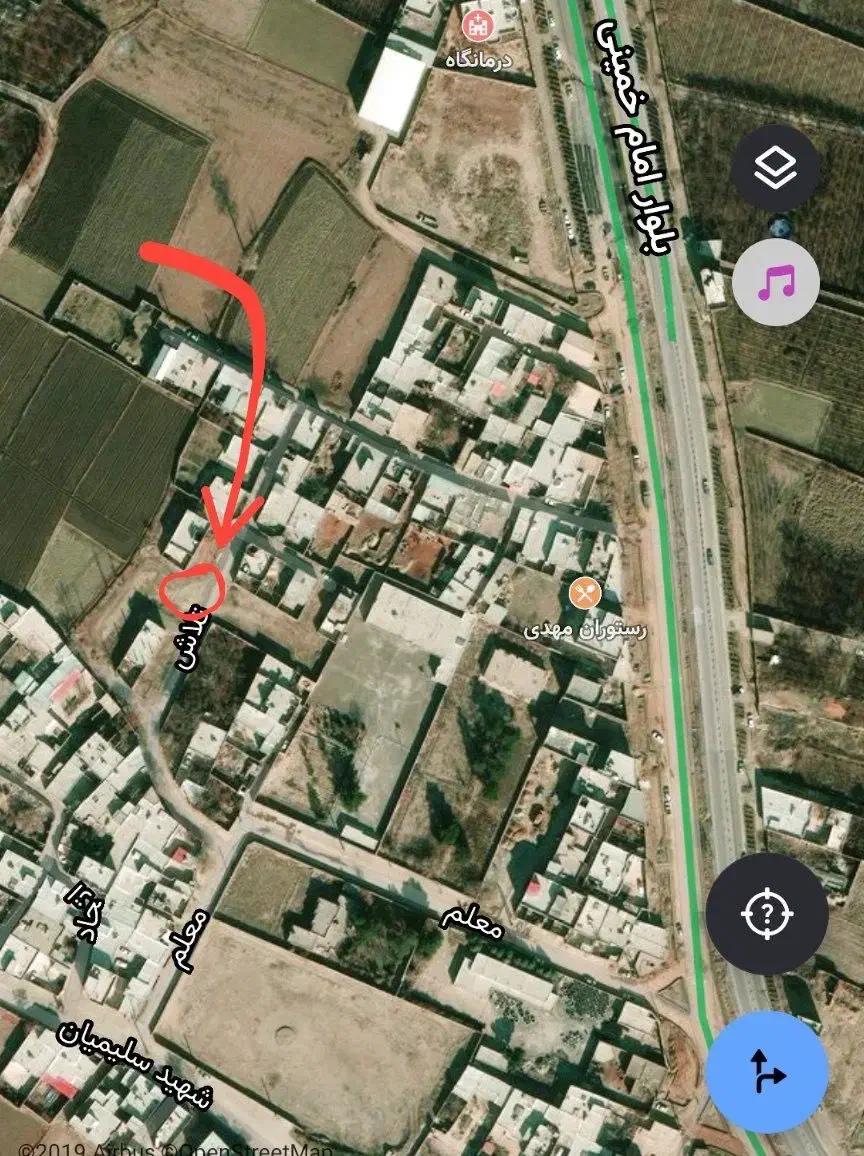Tap the purple music note button
This screenshot has width=864, height=1156.
click(775, 282)
